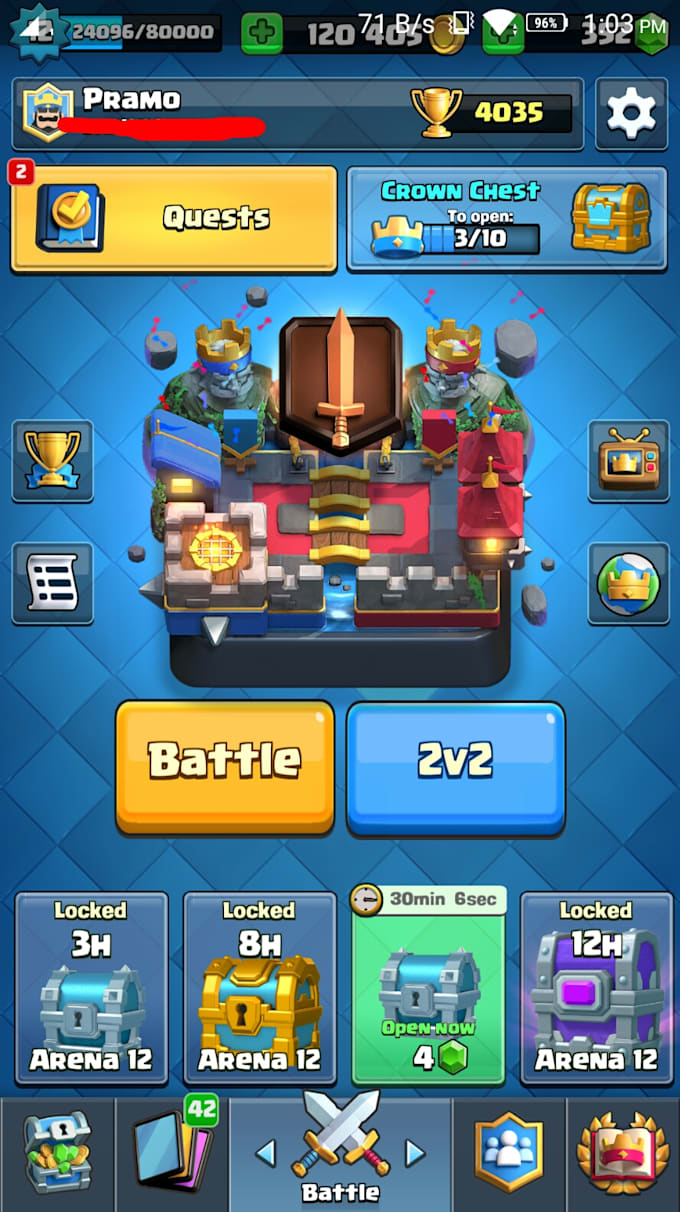Select the locked 12H purple chest

click(x=596, y=988)
